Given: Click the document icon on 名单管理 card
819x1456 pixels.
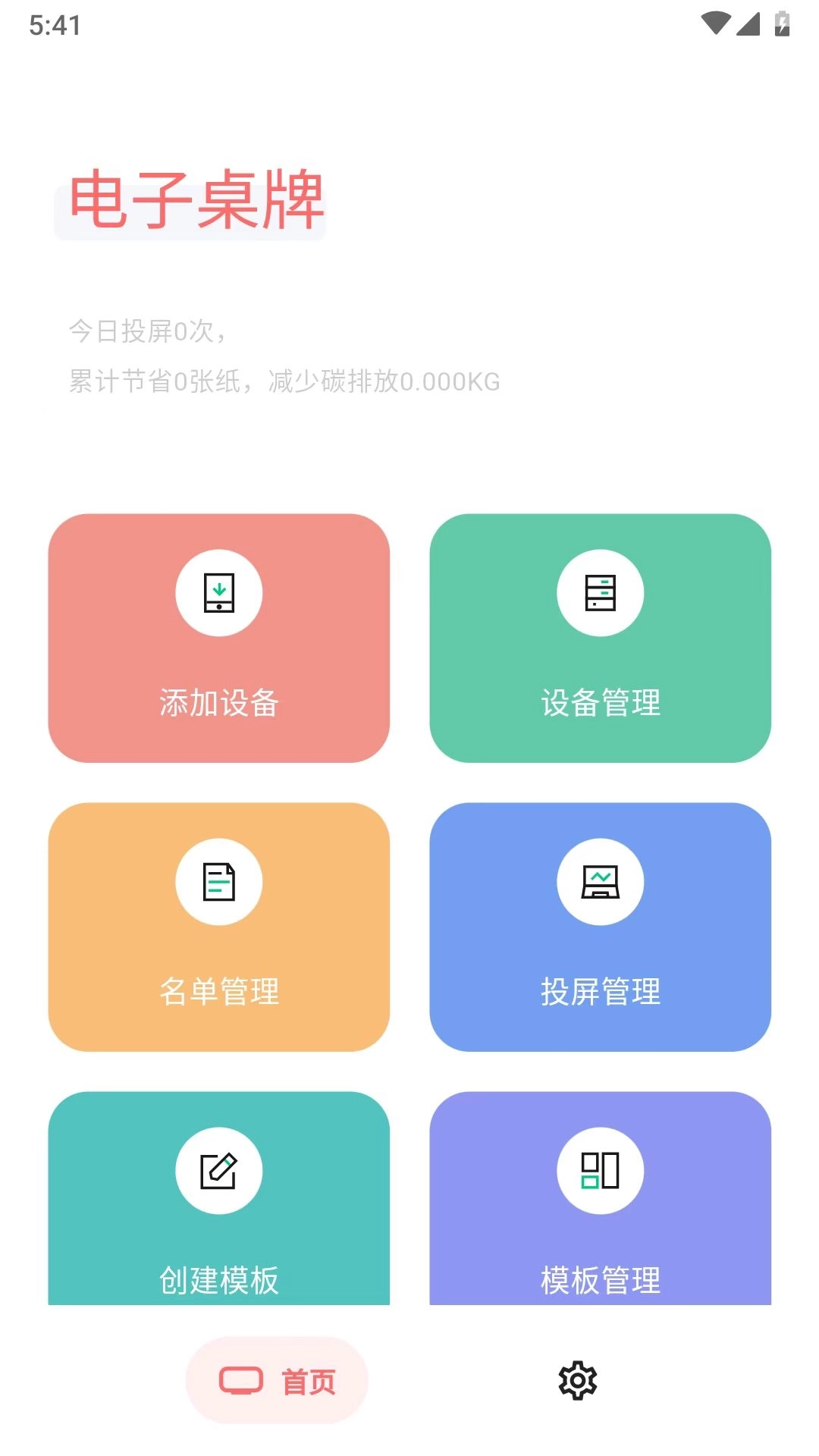Looking at the screenshot, I should tap(219, 880).
